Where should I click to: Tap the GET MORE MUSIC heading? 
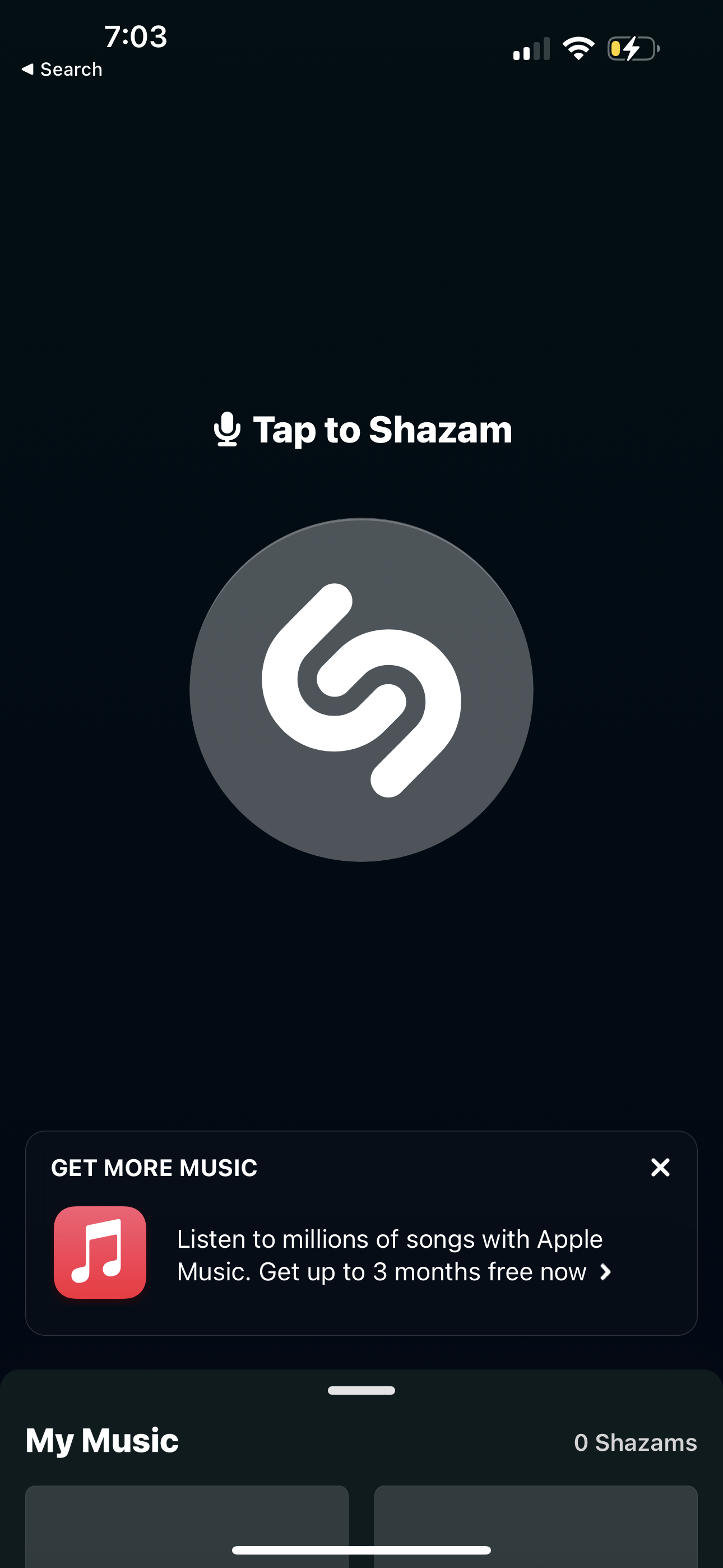tap(154, 1167)
